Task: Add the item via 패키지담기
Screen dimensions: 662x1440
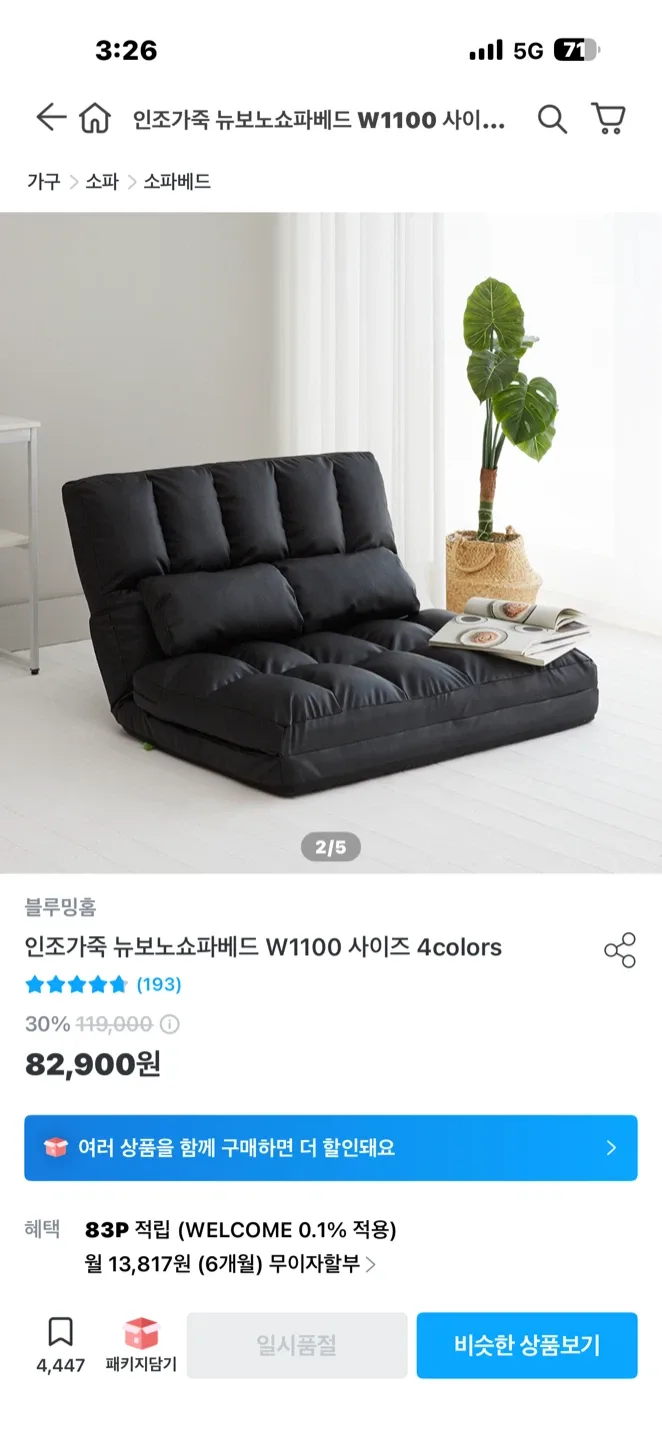Action: coord(141,1345)
